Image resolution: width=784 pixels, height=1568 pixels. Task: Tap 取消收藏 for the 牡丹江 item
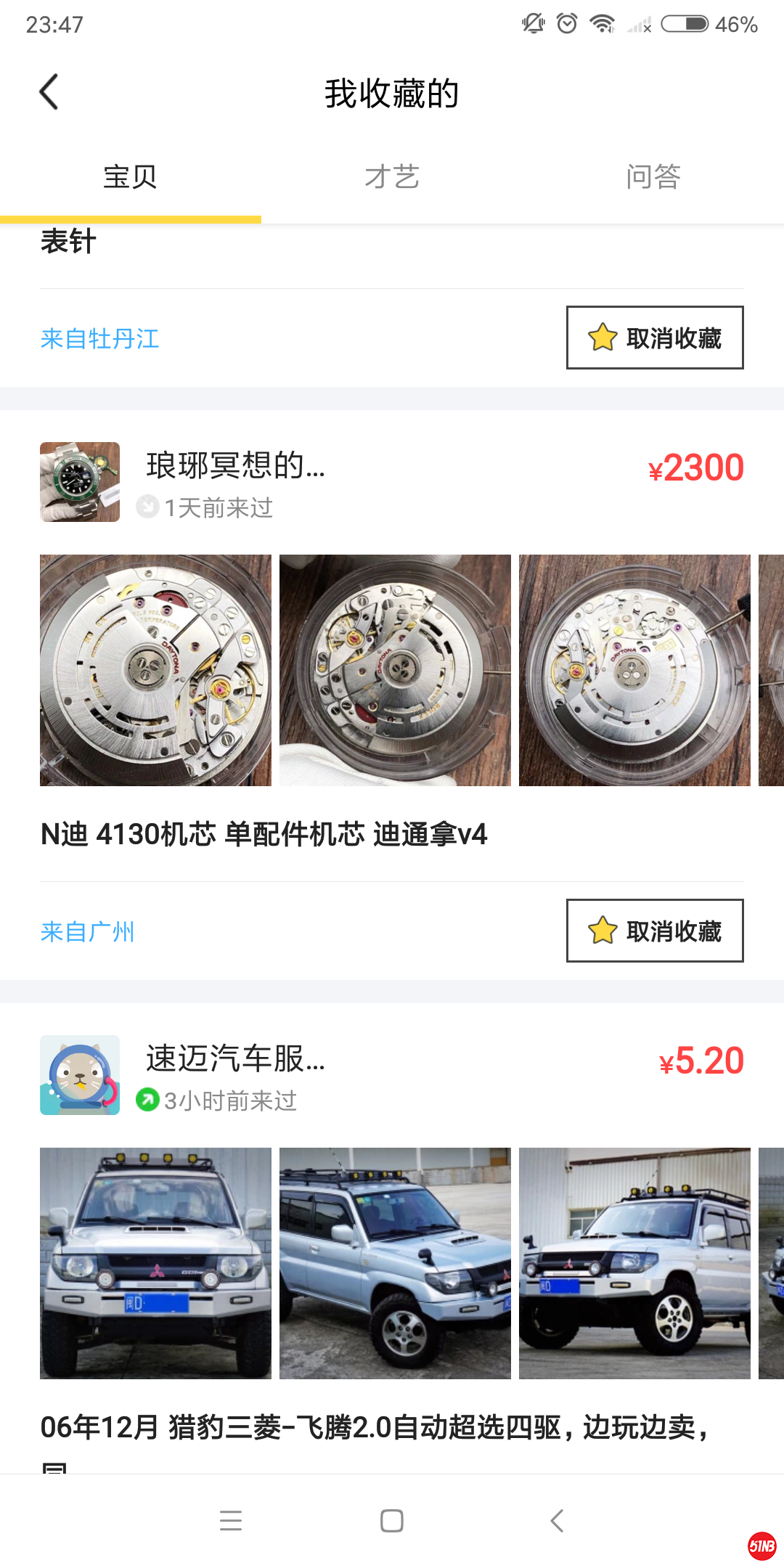(655, 338)
